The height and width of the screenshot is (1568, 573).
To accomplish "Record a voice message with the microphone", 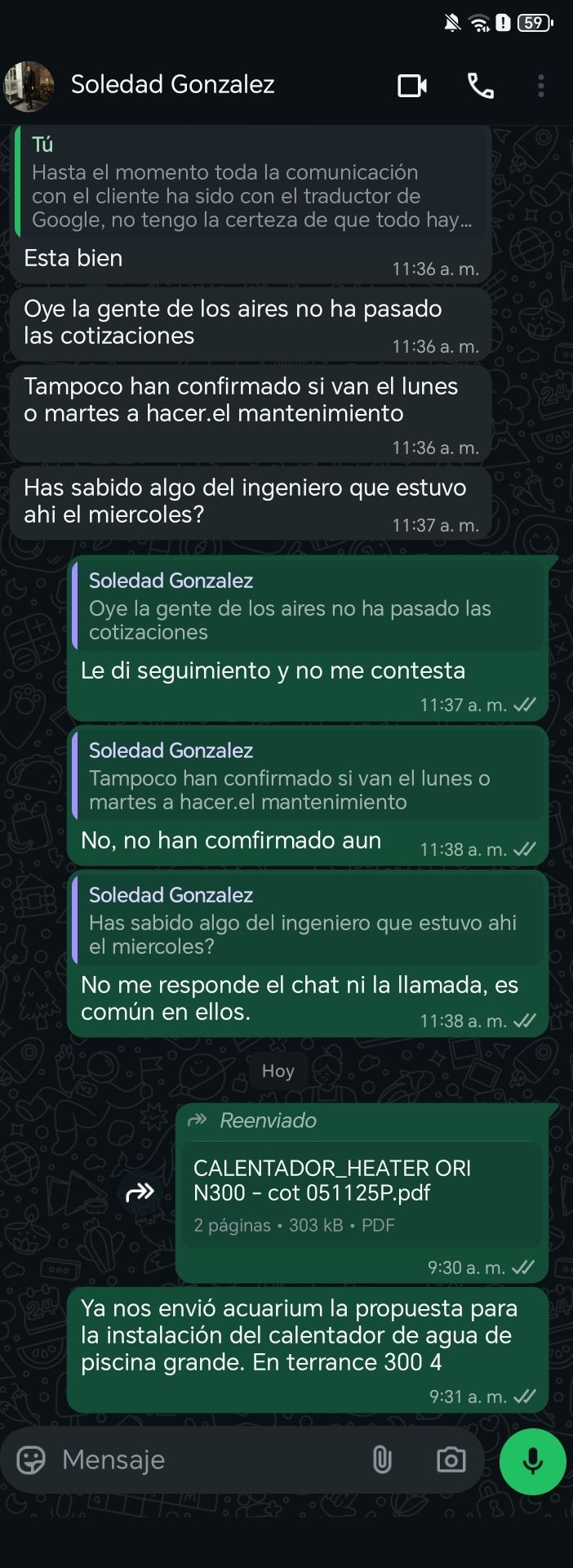I will [x=532, y=1460].
